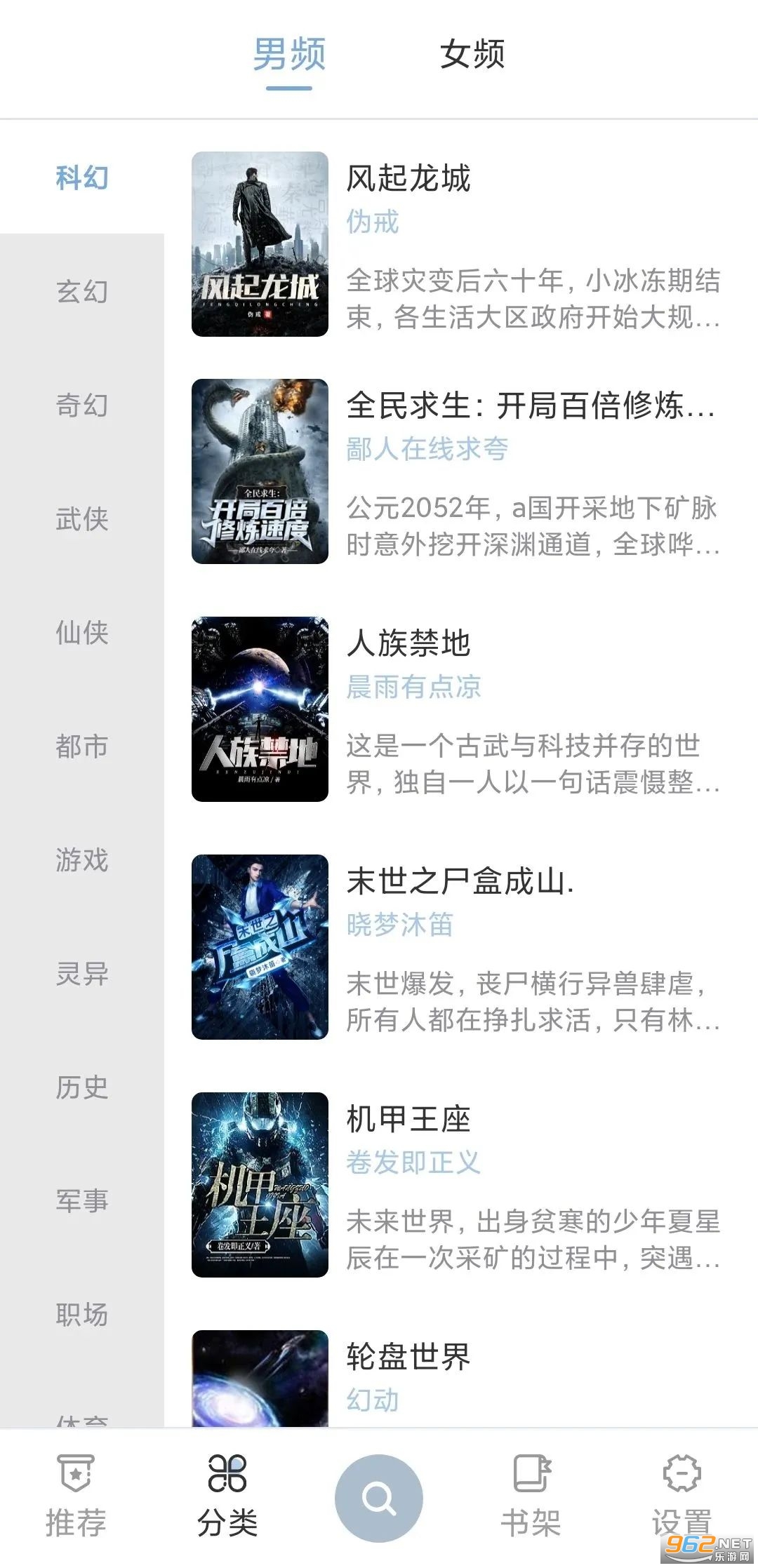Viewport: 758px width, 1568px height.
Task: Go to the 推荐 tab
Action: point(76,1498)
